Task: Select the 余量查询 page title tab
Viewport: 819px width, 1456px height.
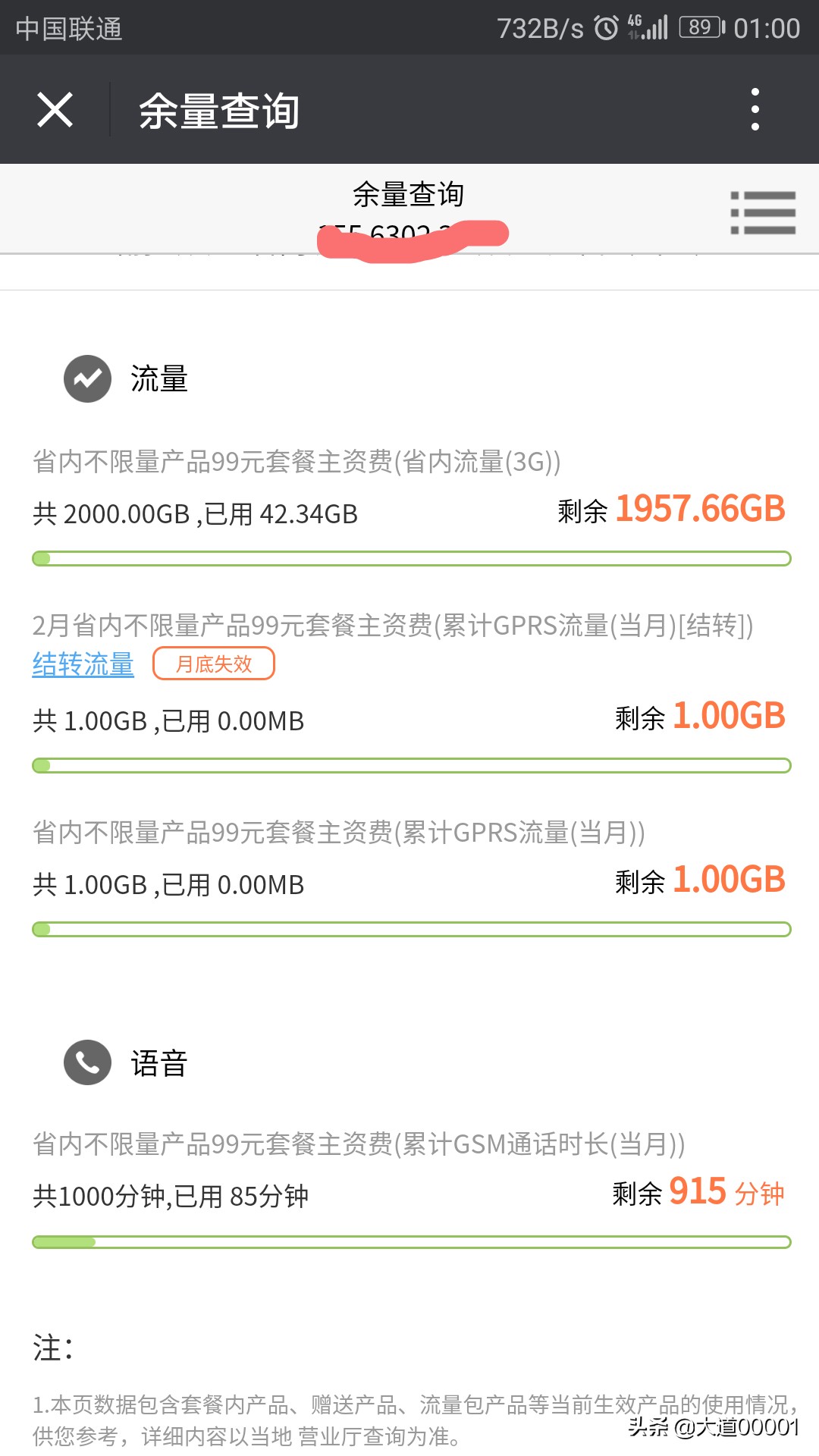Action: [x=409, y=195]
